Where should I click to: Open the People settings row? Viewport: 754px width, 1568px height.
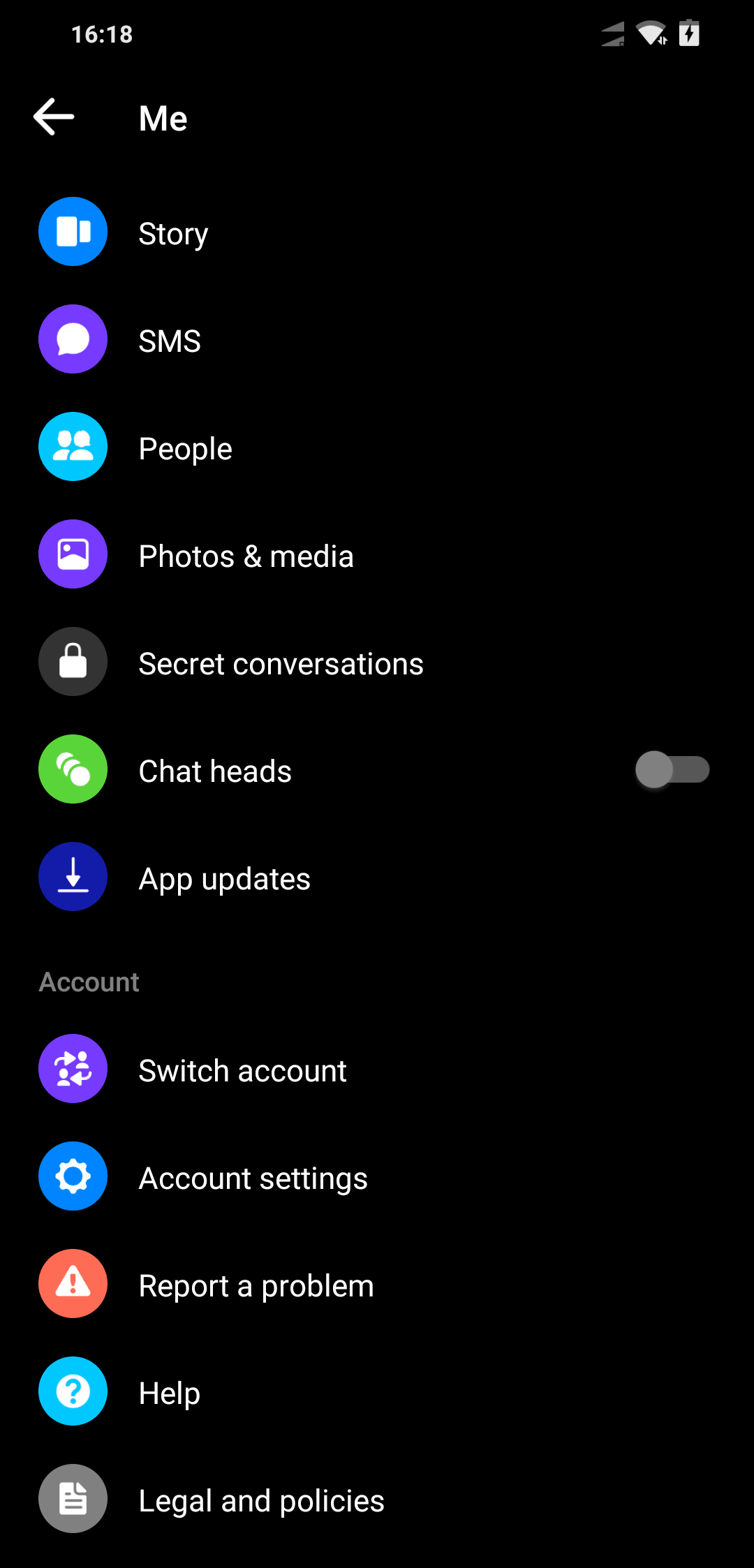(x=377, y=447)
